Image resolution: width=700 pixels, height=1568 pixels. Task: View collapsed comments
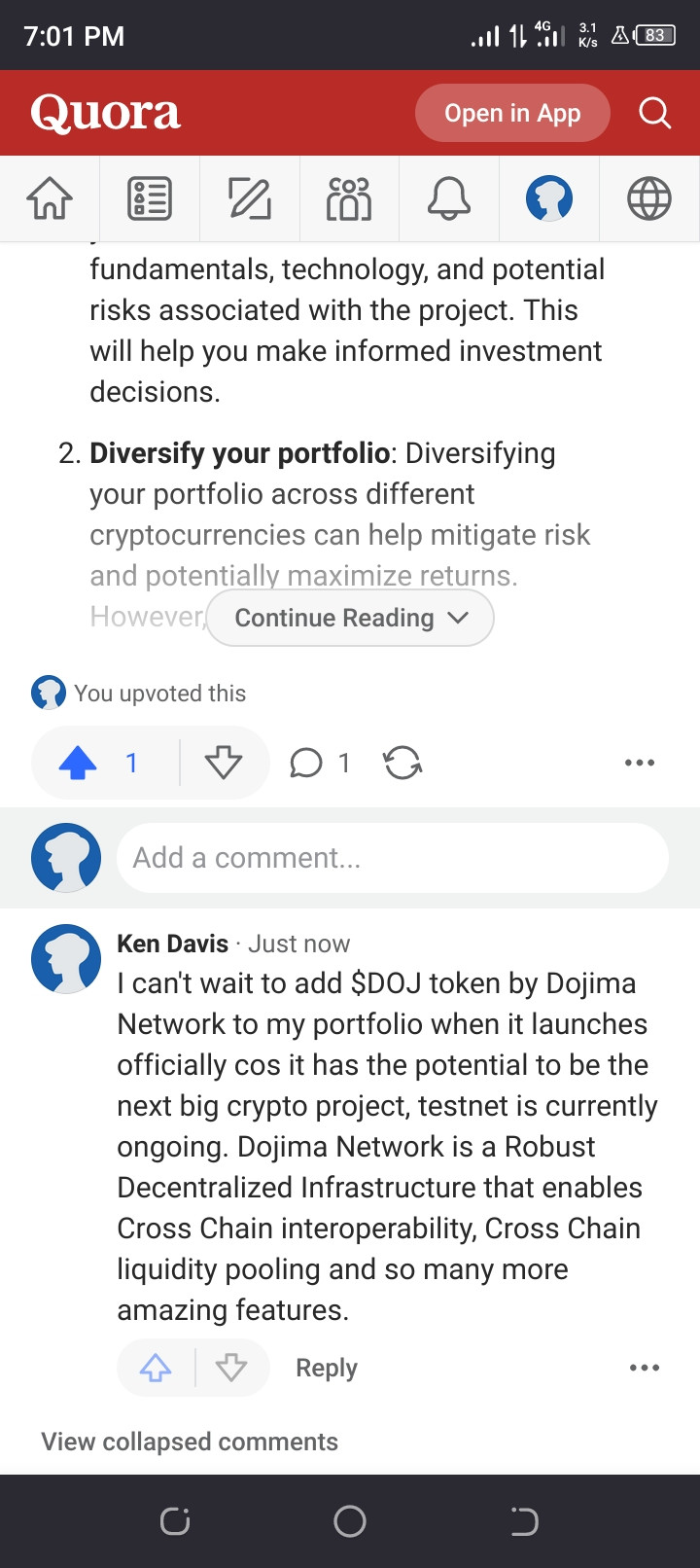click(190, 1442)
